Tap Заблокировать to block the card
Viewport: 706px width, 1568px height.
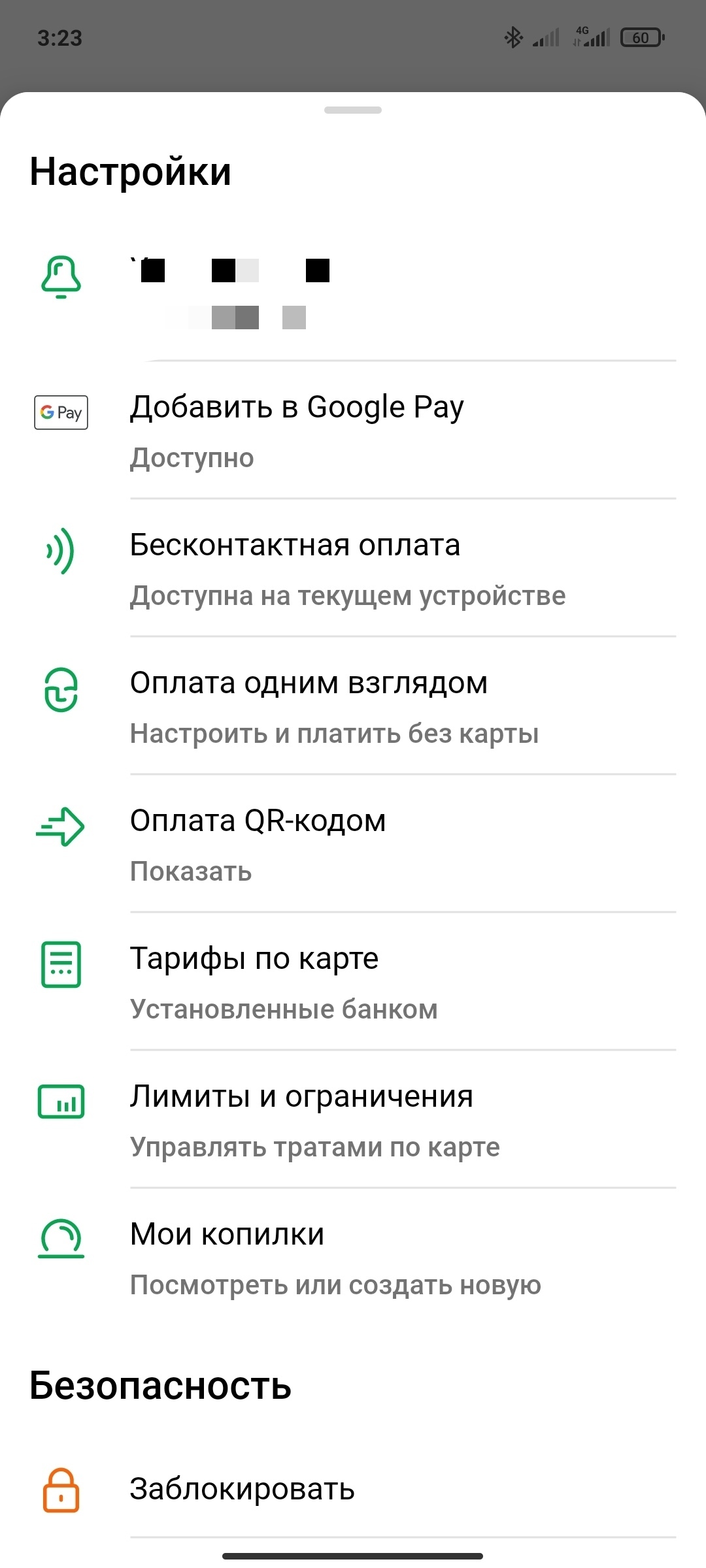tap(353, 1490)
